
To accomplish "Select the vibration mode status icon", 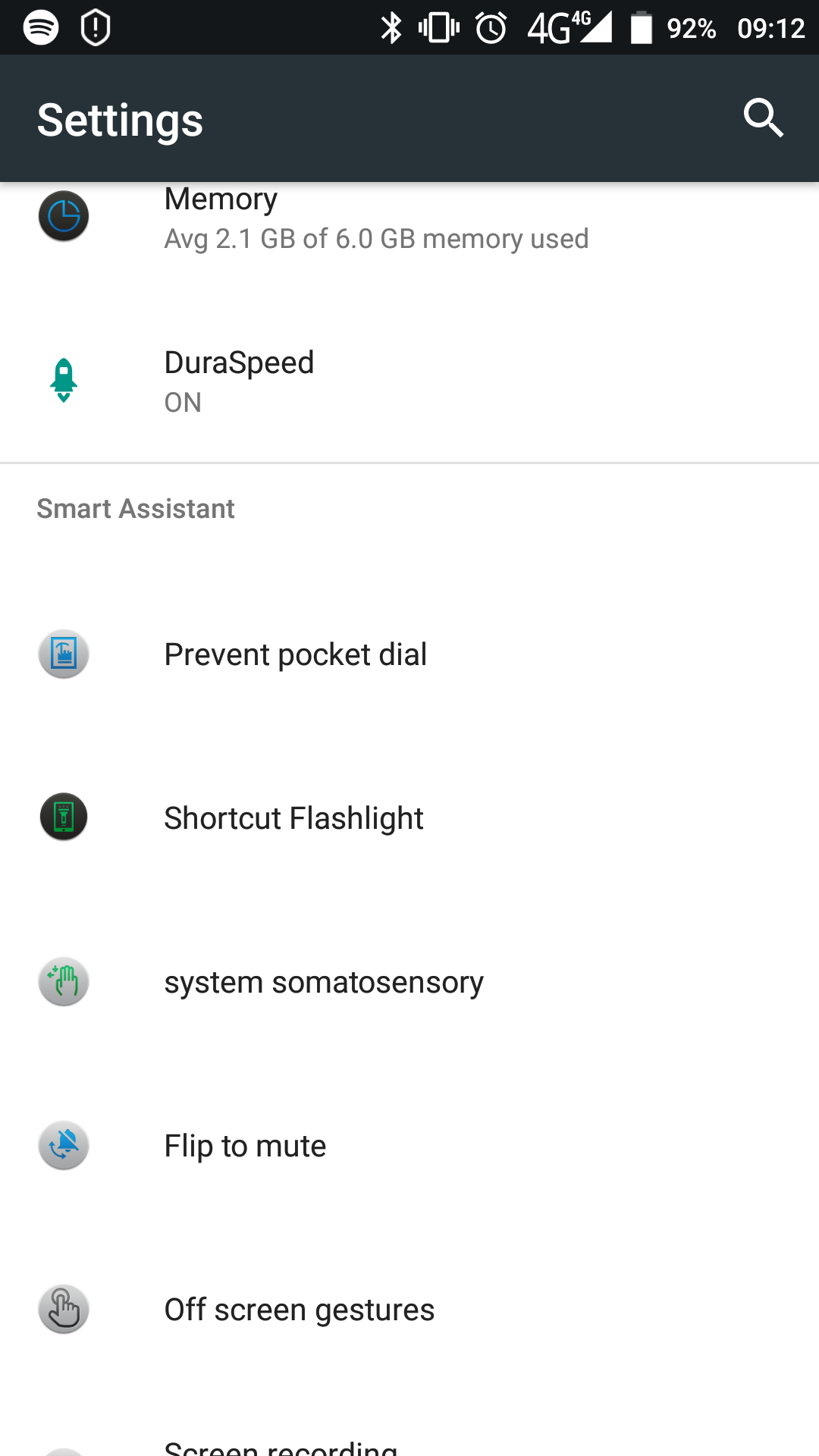I will [x=438, y=27].
